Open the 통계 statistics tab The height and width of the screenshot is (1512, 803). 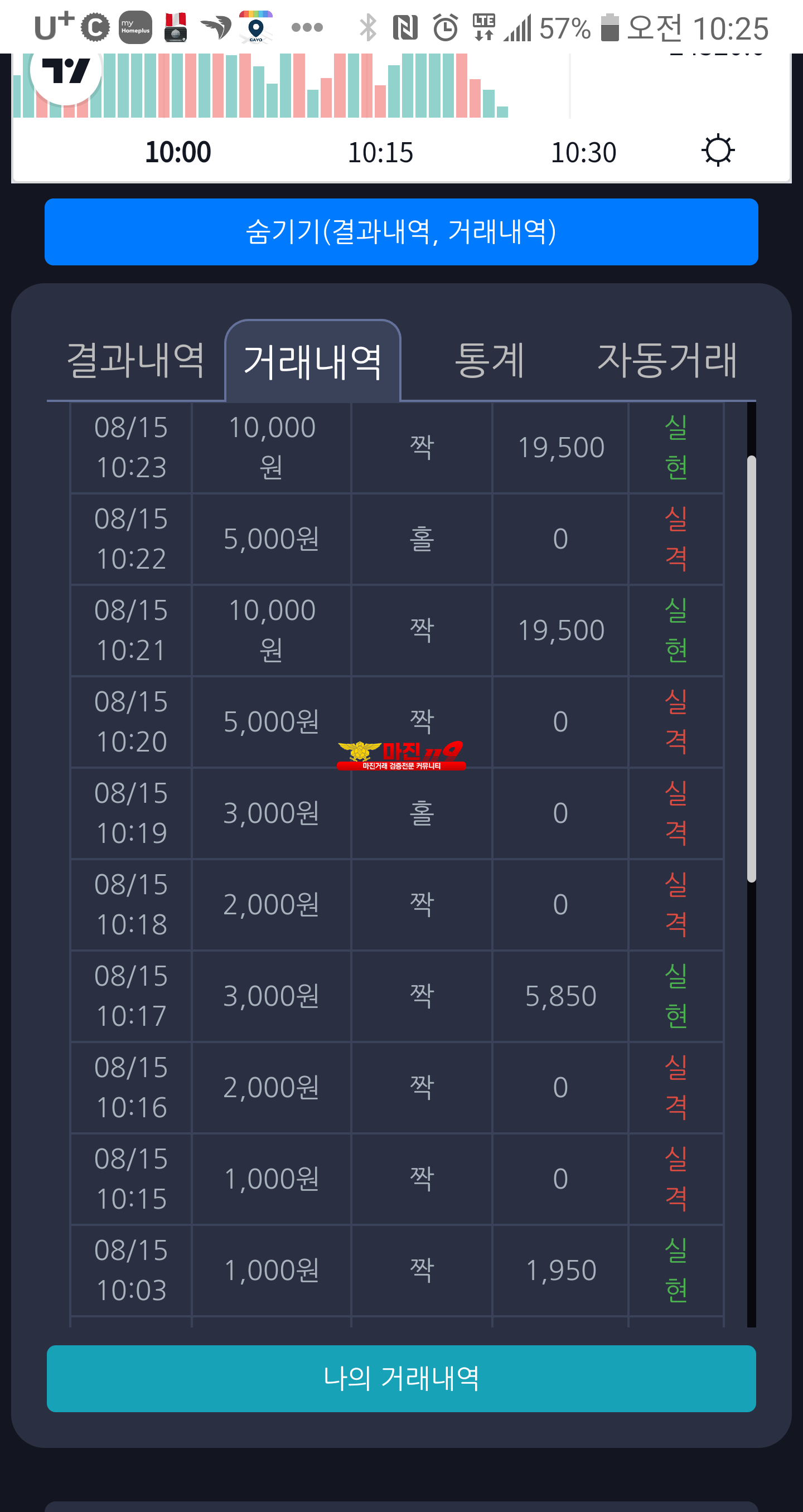point(490,360)
